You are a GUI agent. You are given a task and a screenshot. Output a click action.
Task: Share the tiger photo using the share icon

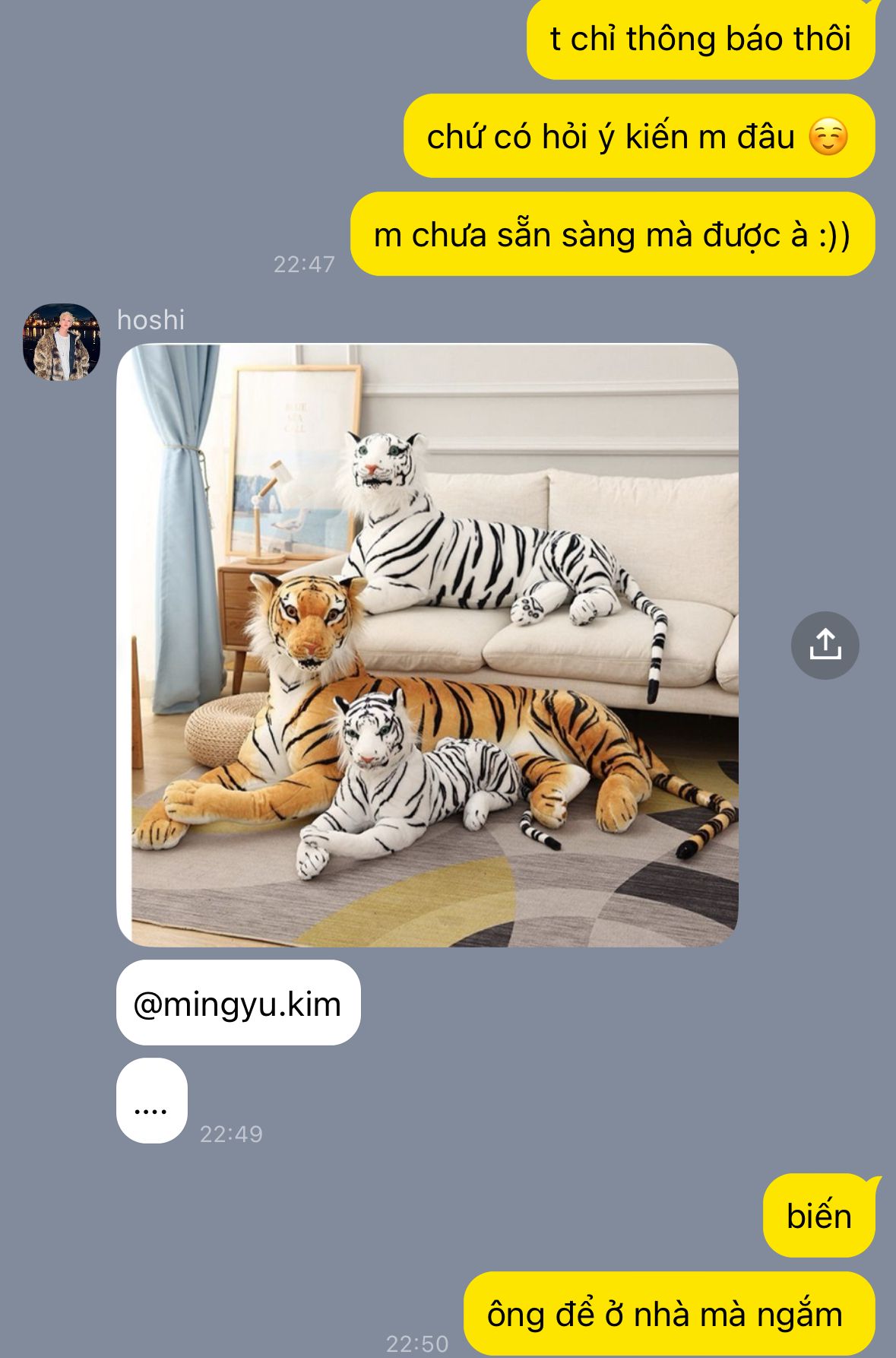[x=825, y=646]
